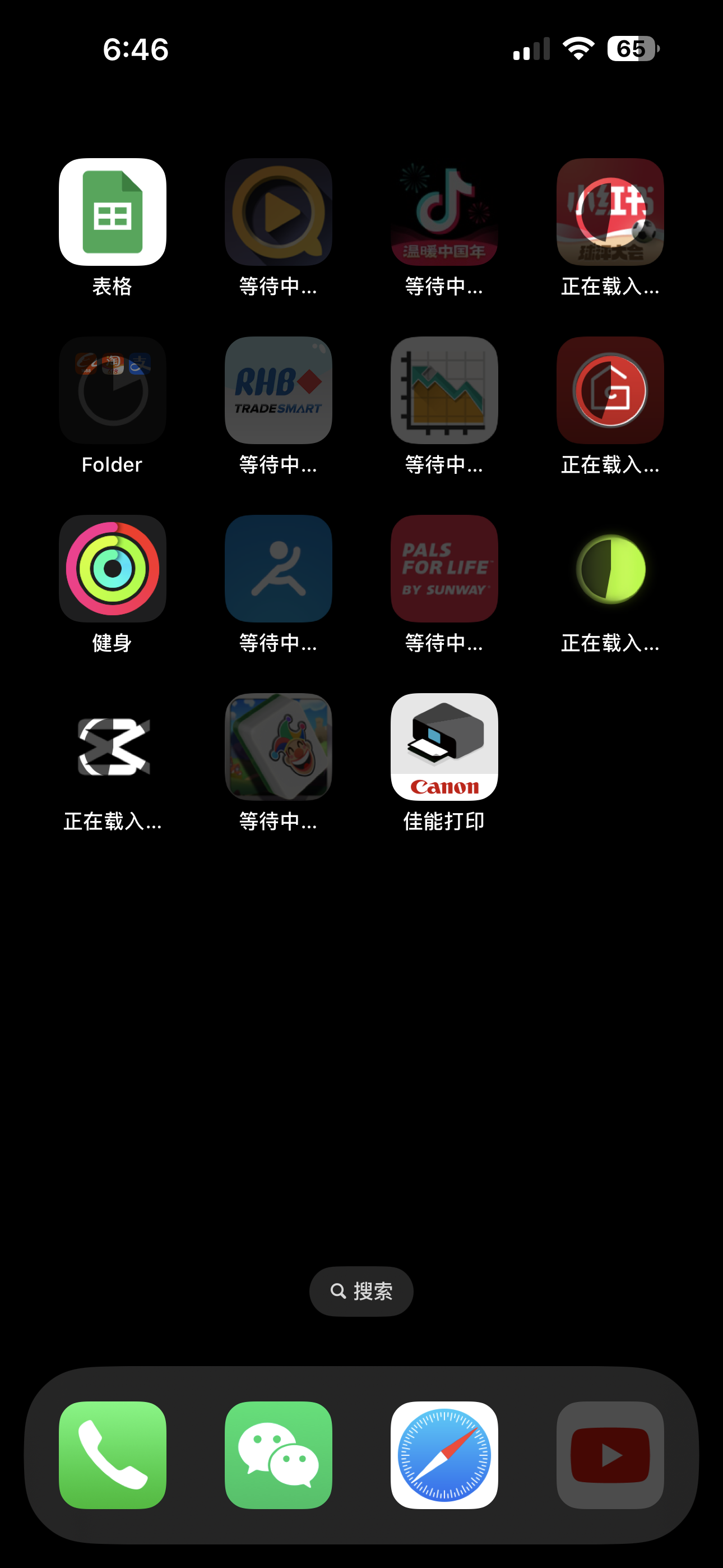Open the Folder of apps
This screenshot has height=1568, width=723.
(x=113, y=390)
